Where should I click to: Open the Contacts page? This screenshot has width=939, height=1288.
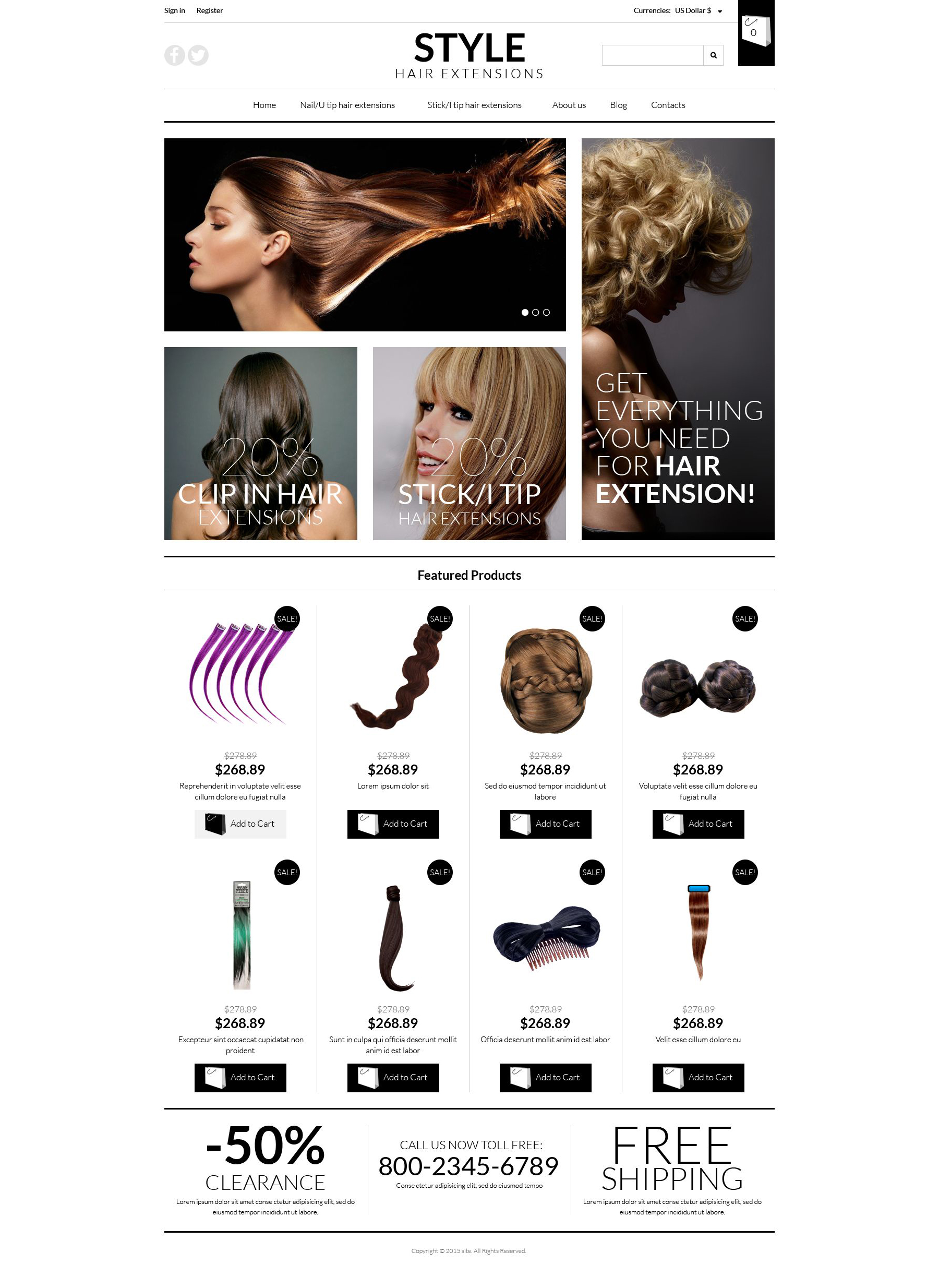667,105
